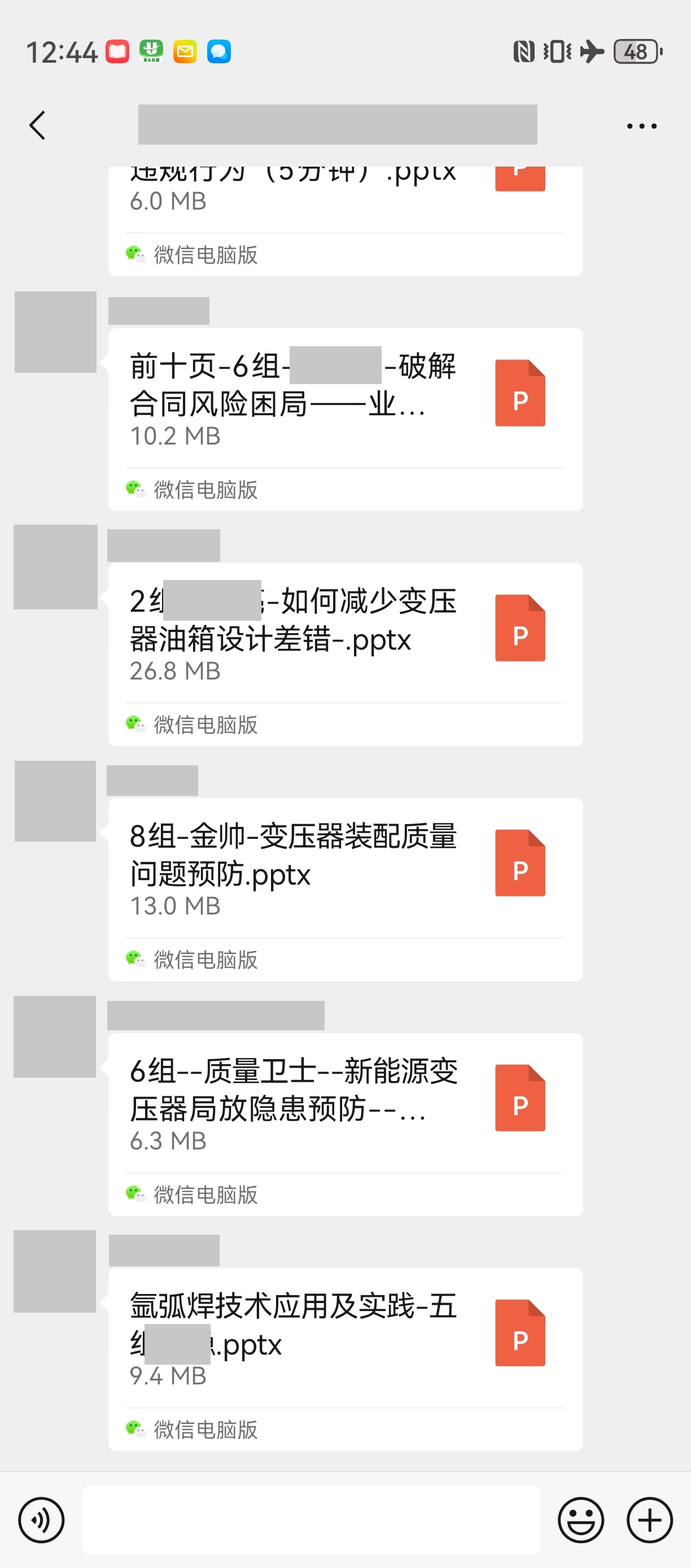Image resolution: width=691 pixels, height=1568 pixels.
Task: Tap the message text field
Action: coord(310,1520)
